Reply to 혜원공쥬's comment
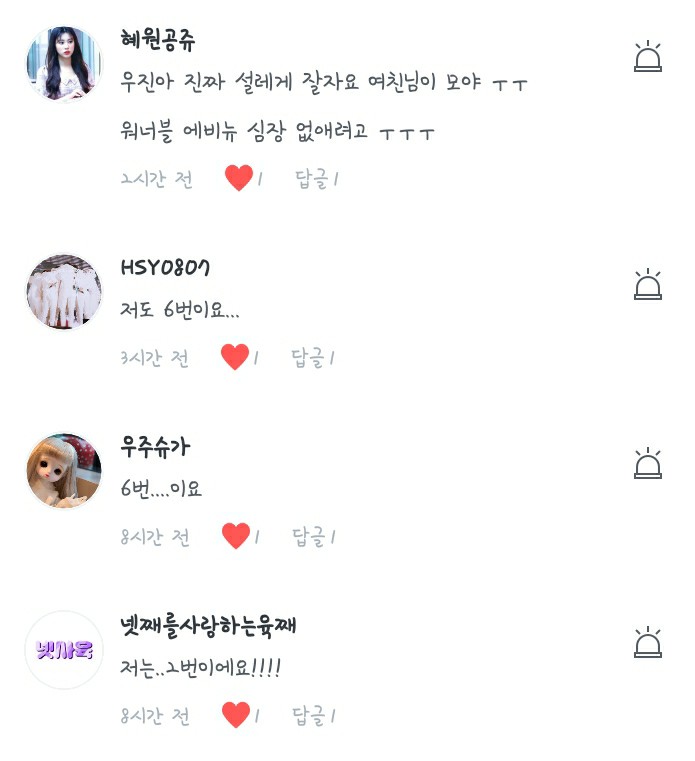The width and height of the screenshot is (695, 761). (x=314, y=179)
